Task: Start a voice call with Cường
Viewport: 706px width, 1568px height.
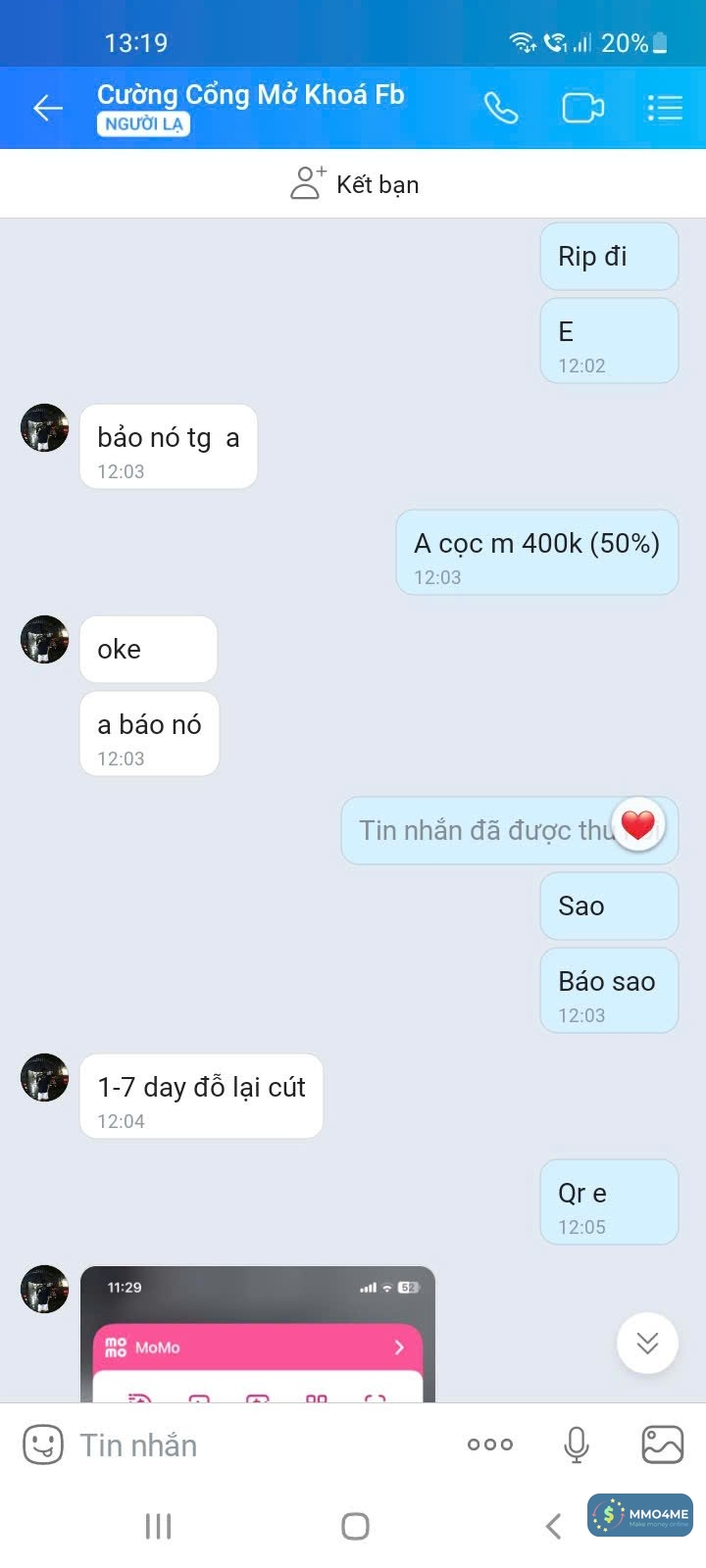Action: point(500,108)
